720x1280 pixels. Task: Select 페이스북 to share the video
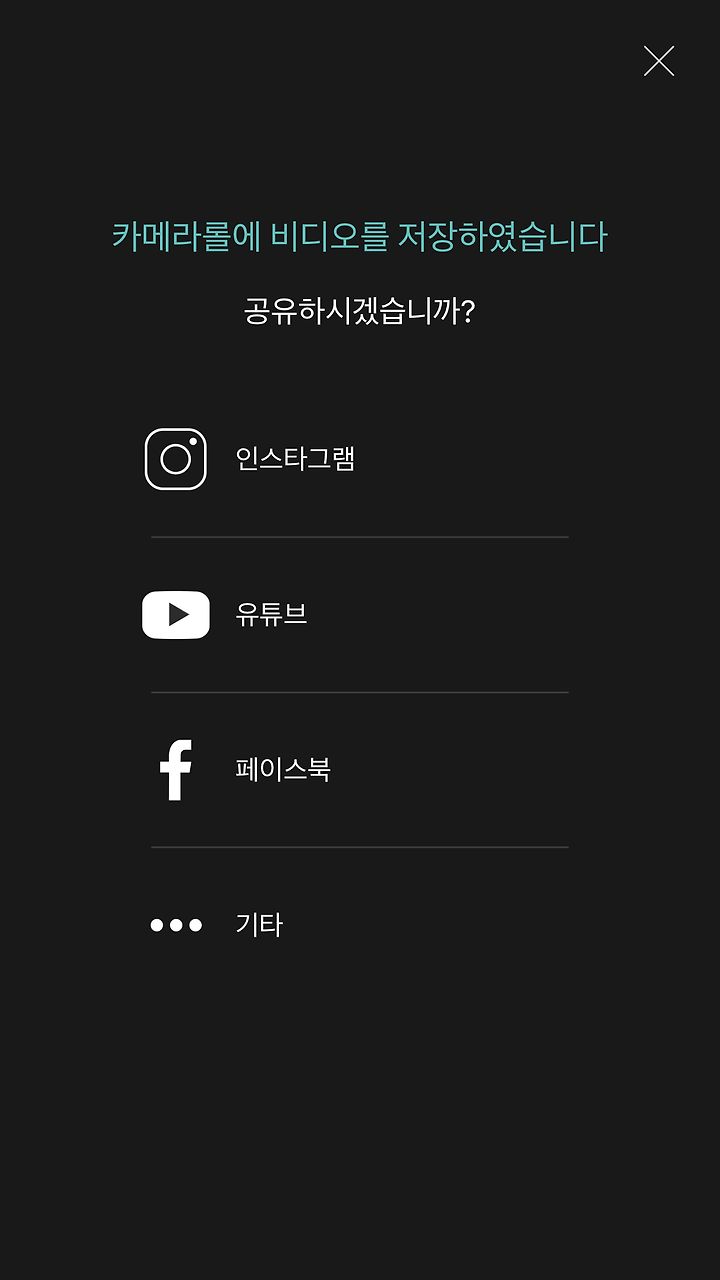pos(360,770)
